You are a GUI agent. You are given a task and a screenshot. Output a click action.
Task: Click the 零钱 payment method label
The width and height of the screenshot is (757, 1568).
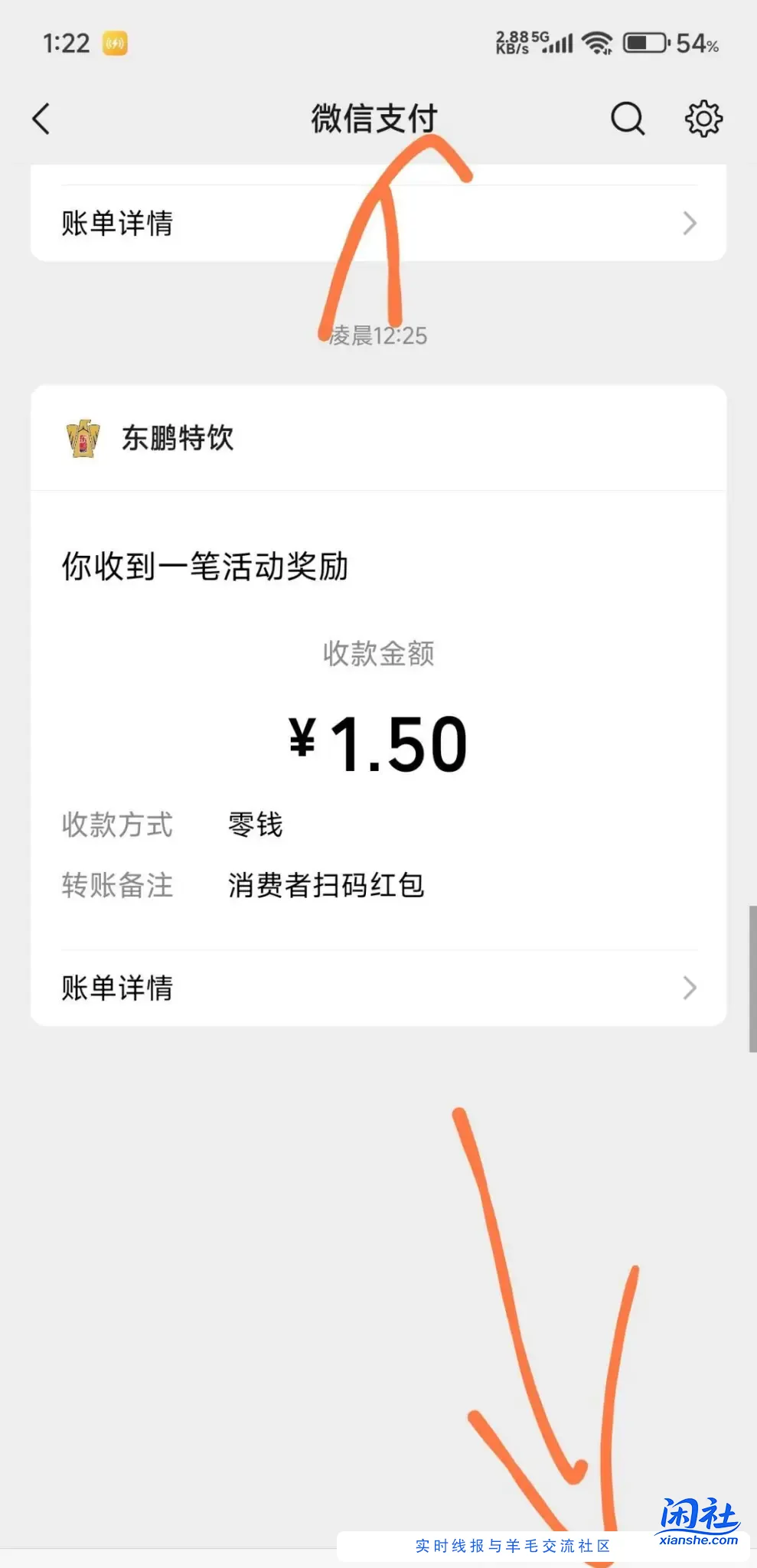click(254, 825)
